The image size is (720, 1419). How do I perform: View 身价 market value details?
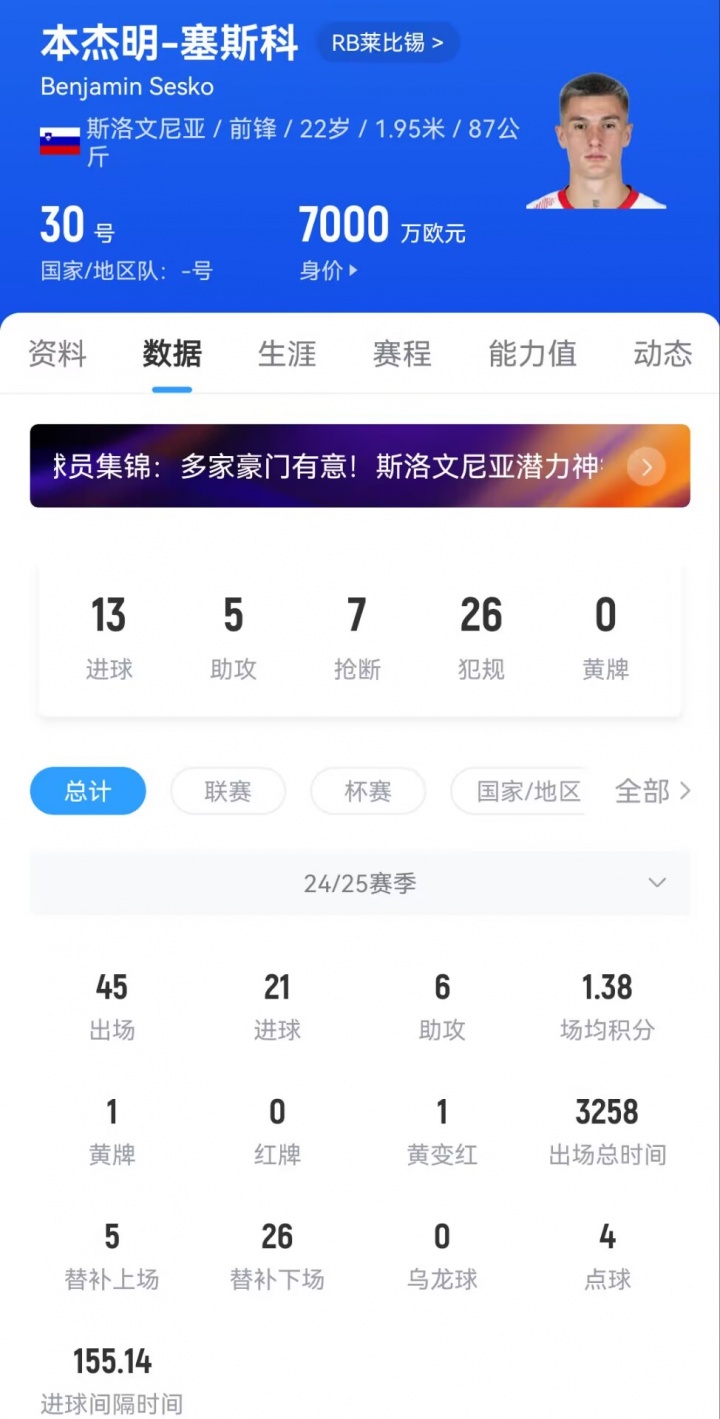pos(328,270)
